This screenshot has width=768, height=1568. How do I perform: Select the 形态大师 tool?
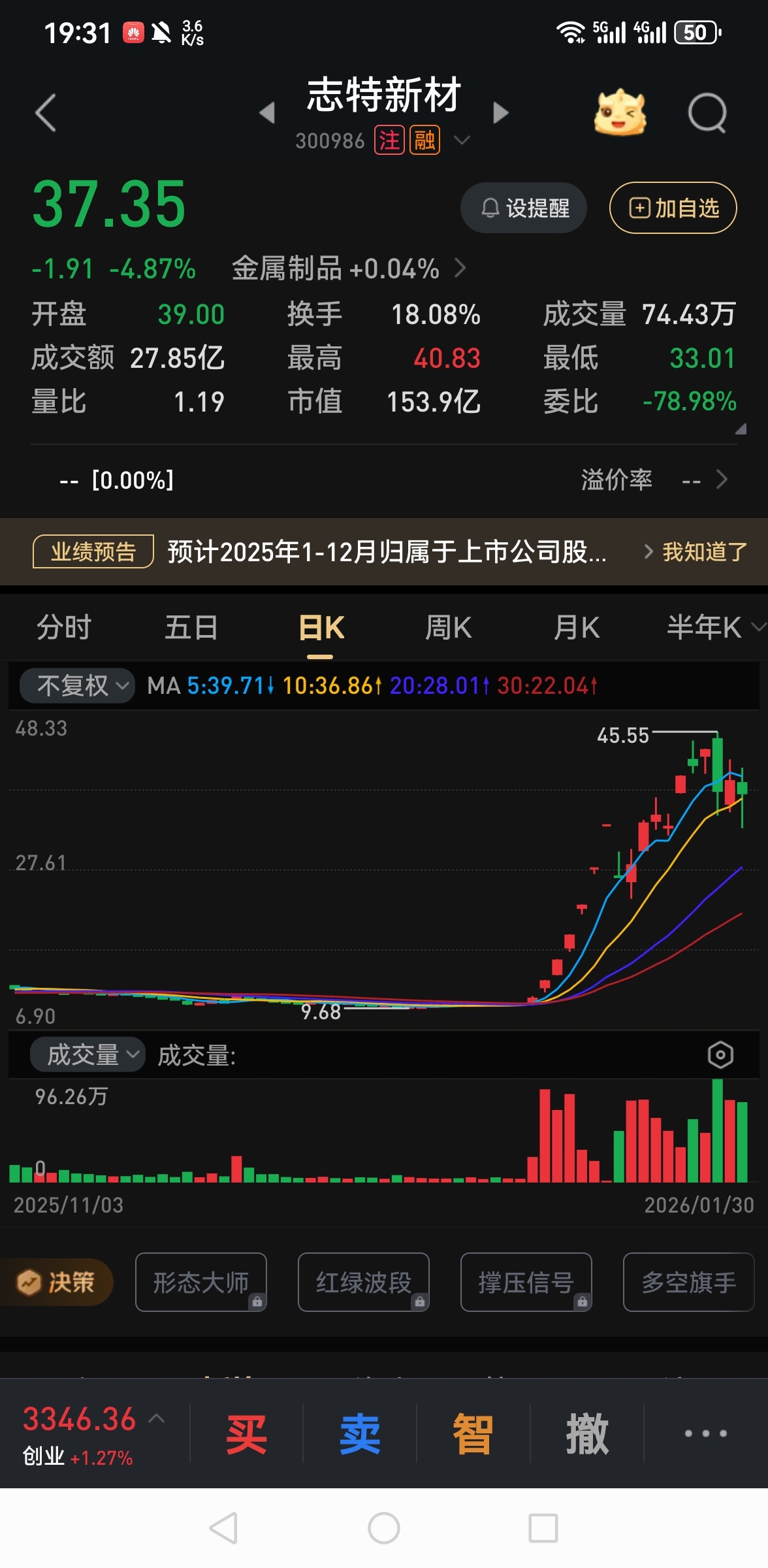(x=201, y=1282)
